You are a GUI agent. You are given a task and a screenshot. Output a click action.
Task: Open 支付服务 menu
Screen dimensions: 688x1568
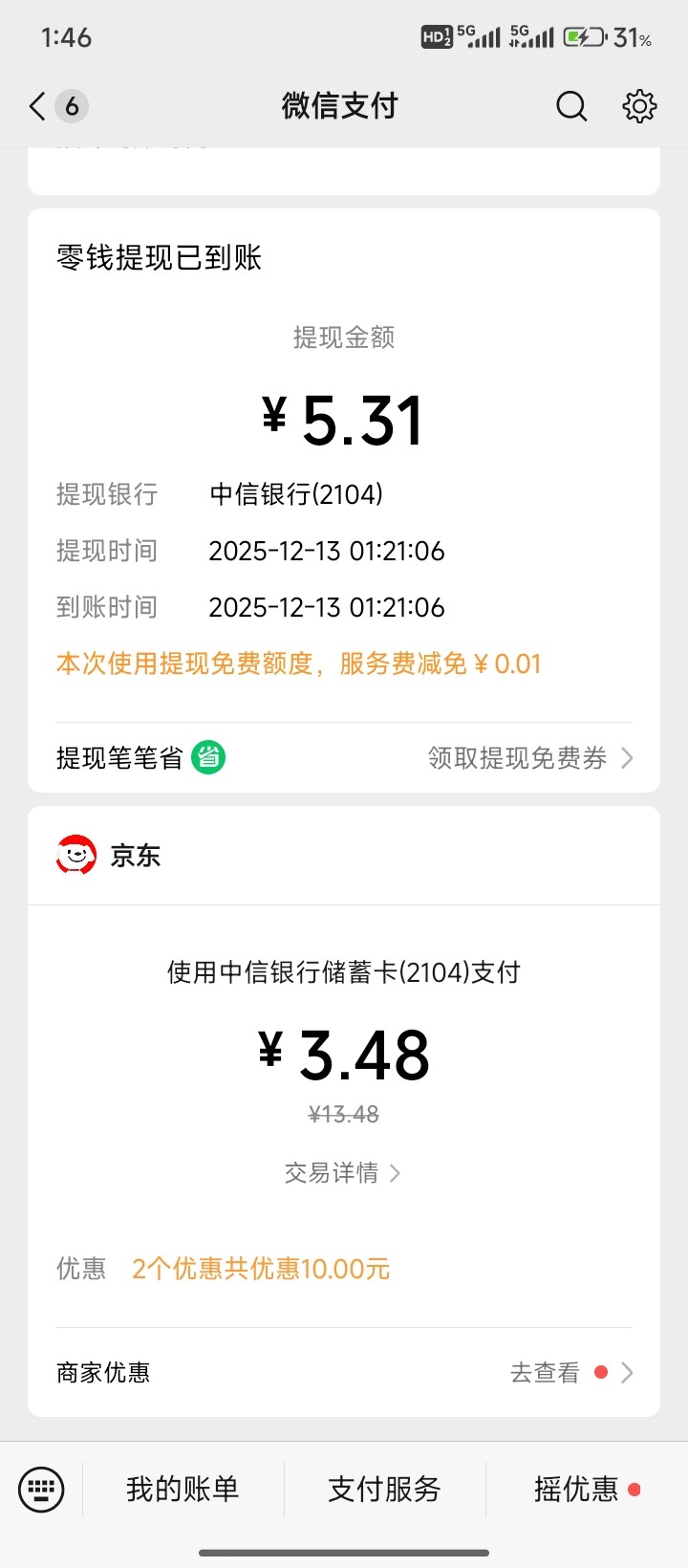(x=384, y=1490)
